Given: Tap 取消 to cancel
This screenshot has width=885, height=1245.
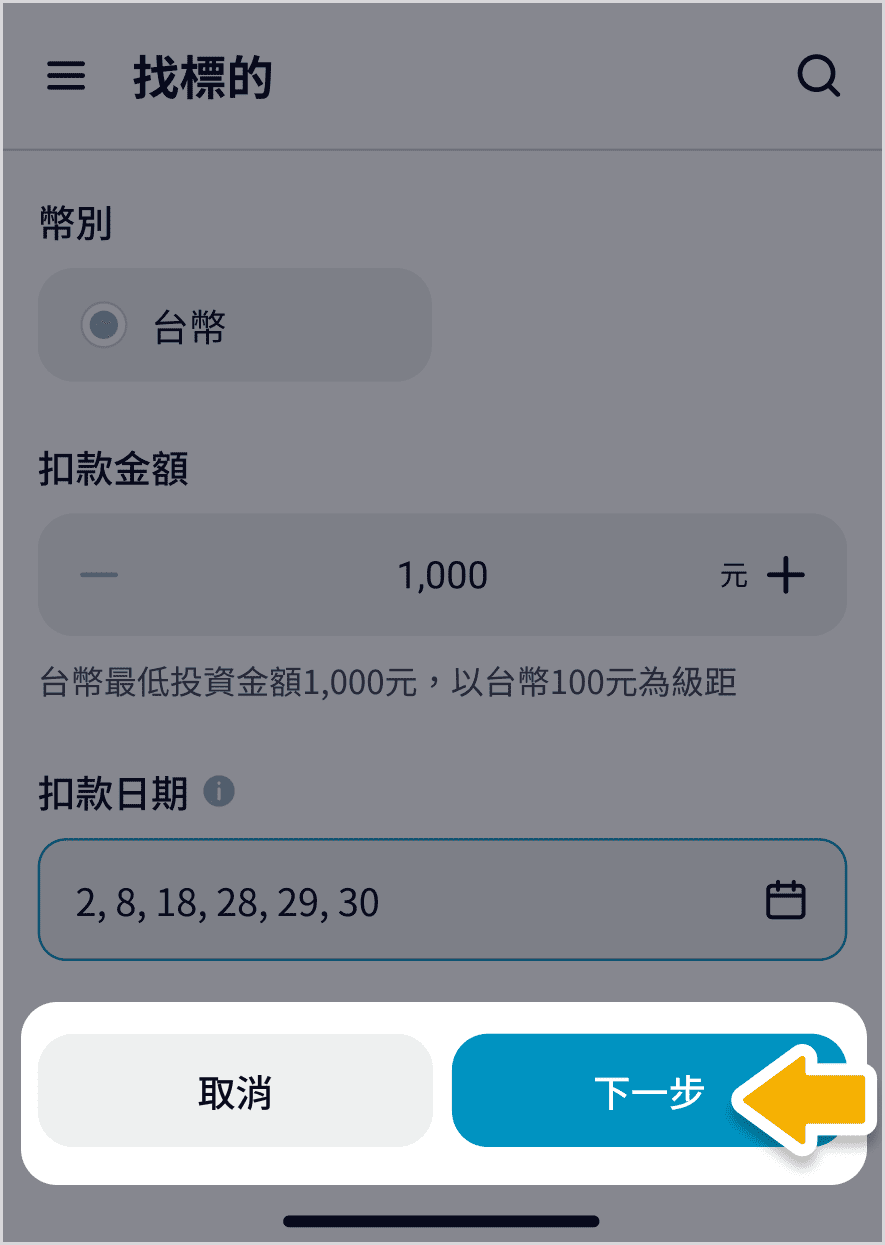Looking at the screenshot, I should 235,1092.
